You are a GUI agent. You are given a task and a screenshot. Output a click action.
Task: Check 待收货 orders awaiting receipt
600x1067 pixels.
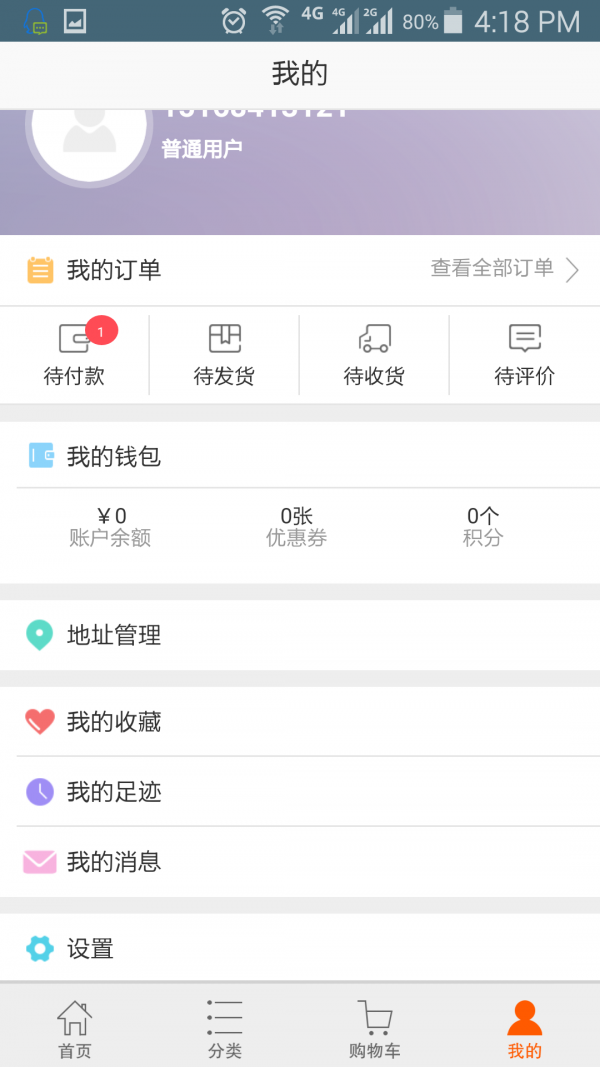(374, 355)
